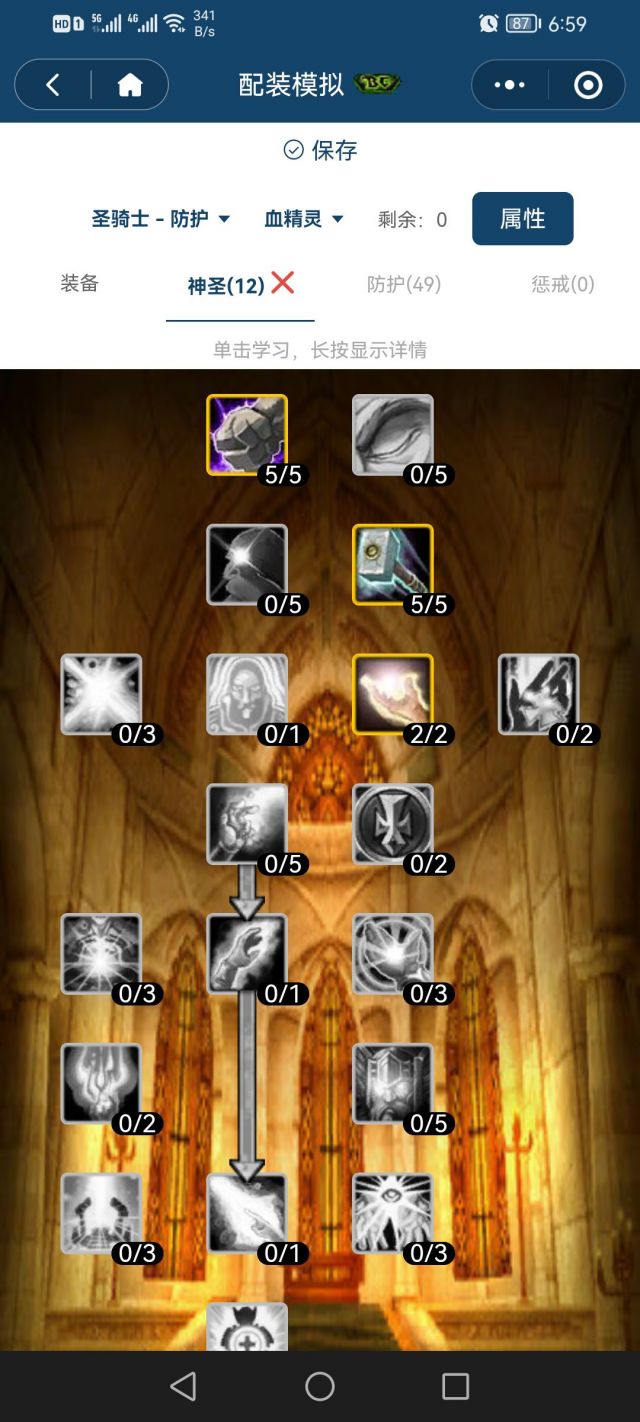The width and height of the screenshot is (640, 1422).
Task: Switch to the 装备 tab
Action: pos(80,284)
